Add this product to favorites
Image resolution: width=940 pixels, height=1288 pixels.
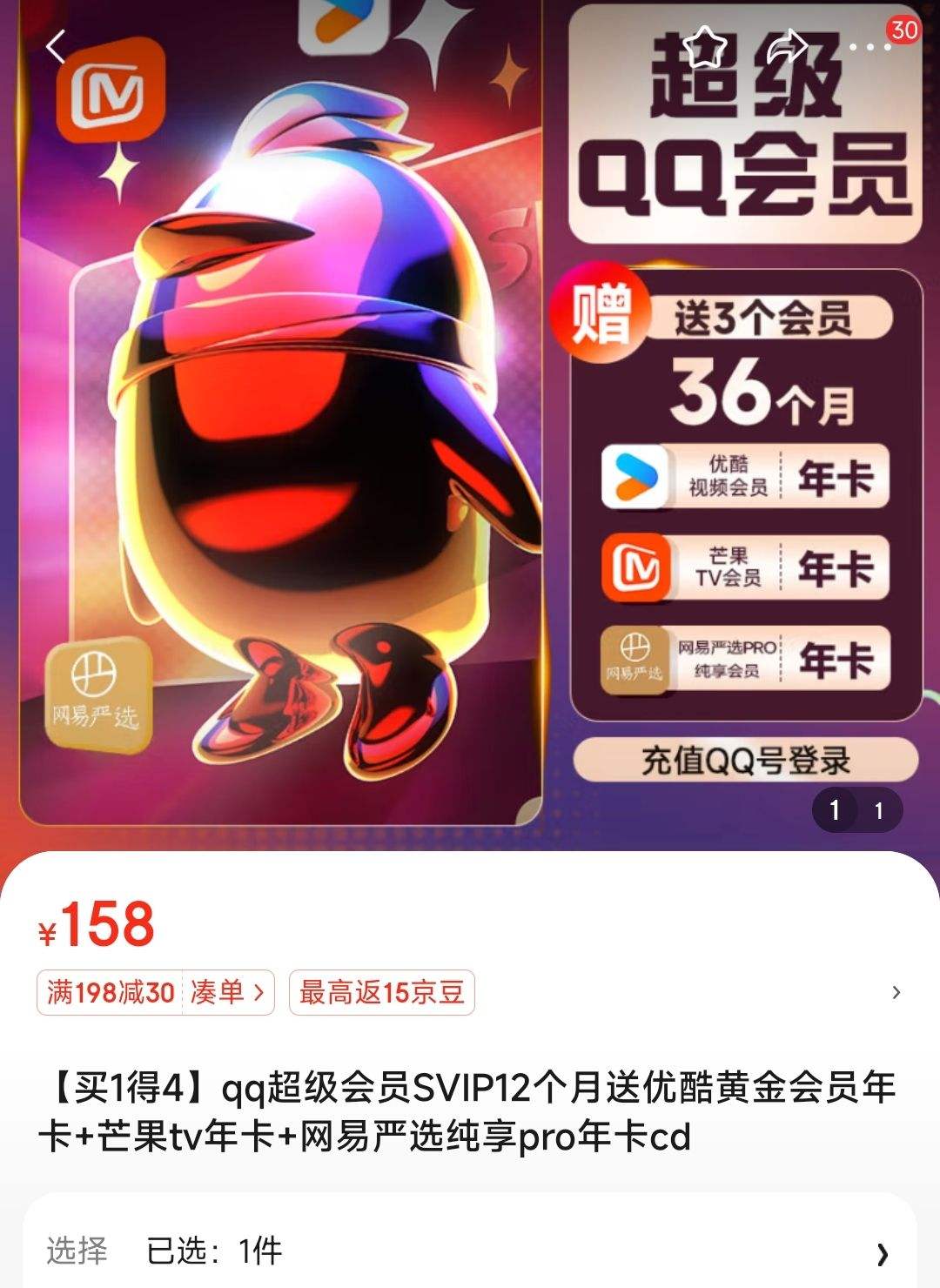pyautogui.click(x=705, y=47)
